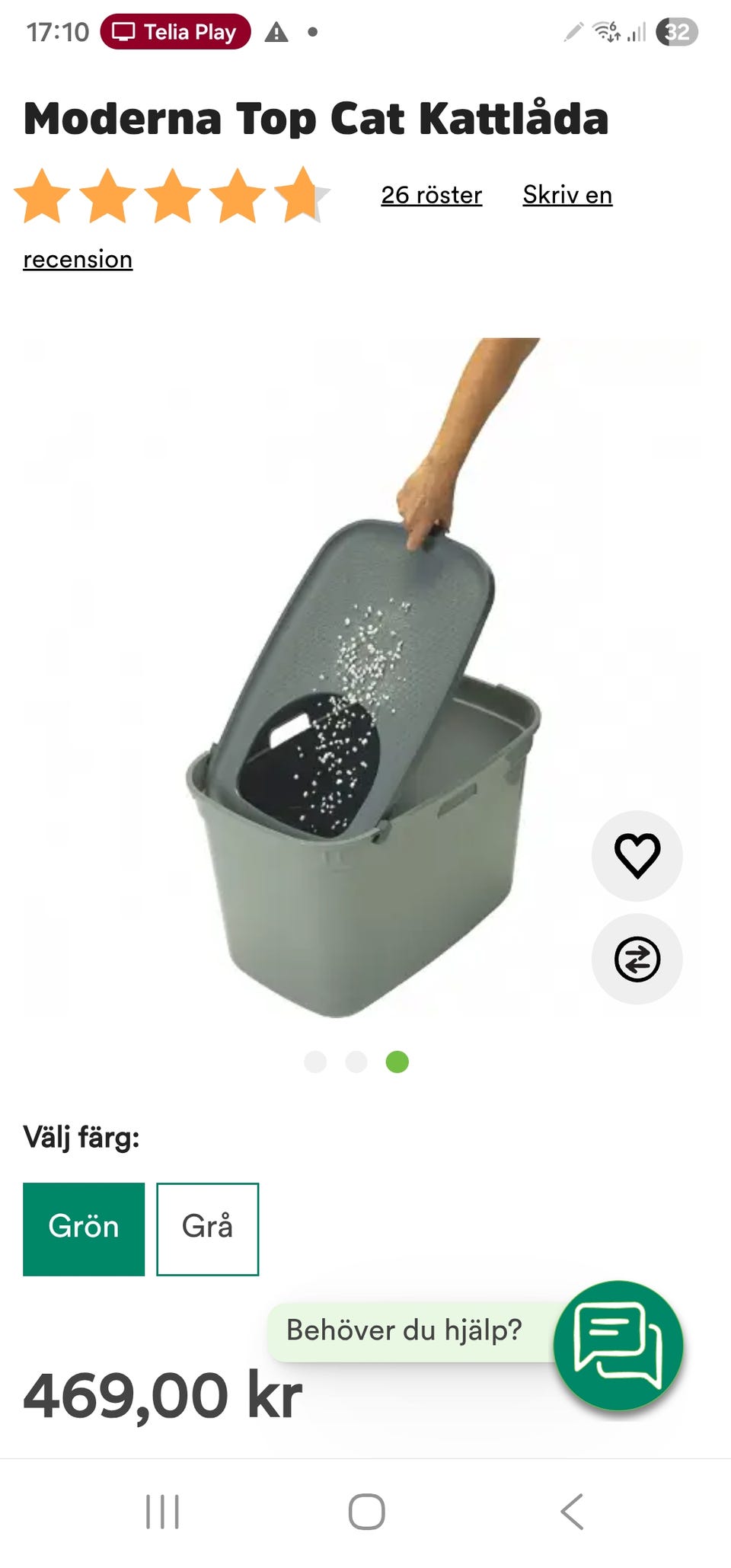
Task: Open recent apps from navigation bar
Action: pyautogui.click(x=162, y=1511)
